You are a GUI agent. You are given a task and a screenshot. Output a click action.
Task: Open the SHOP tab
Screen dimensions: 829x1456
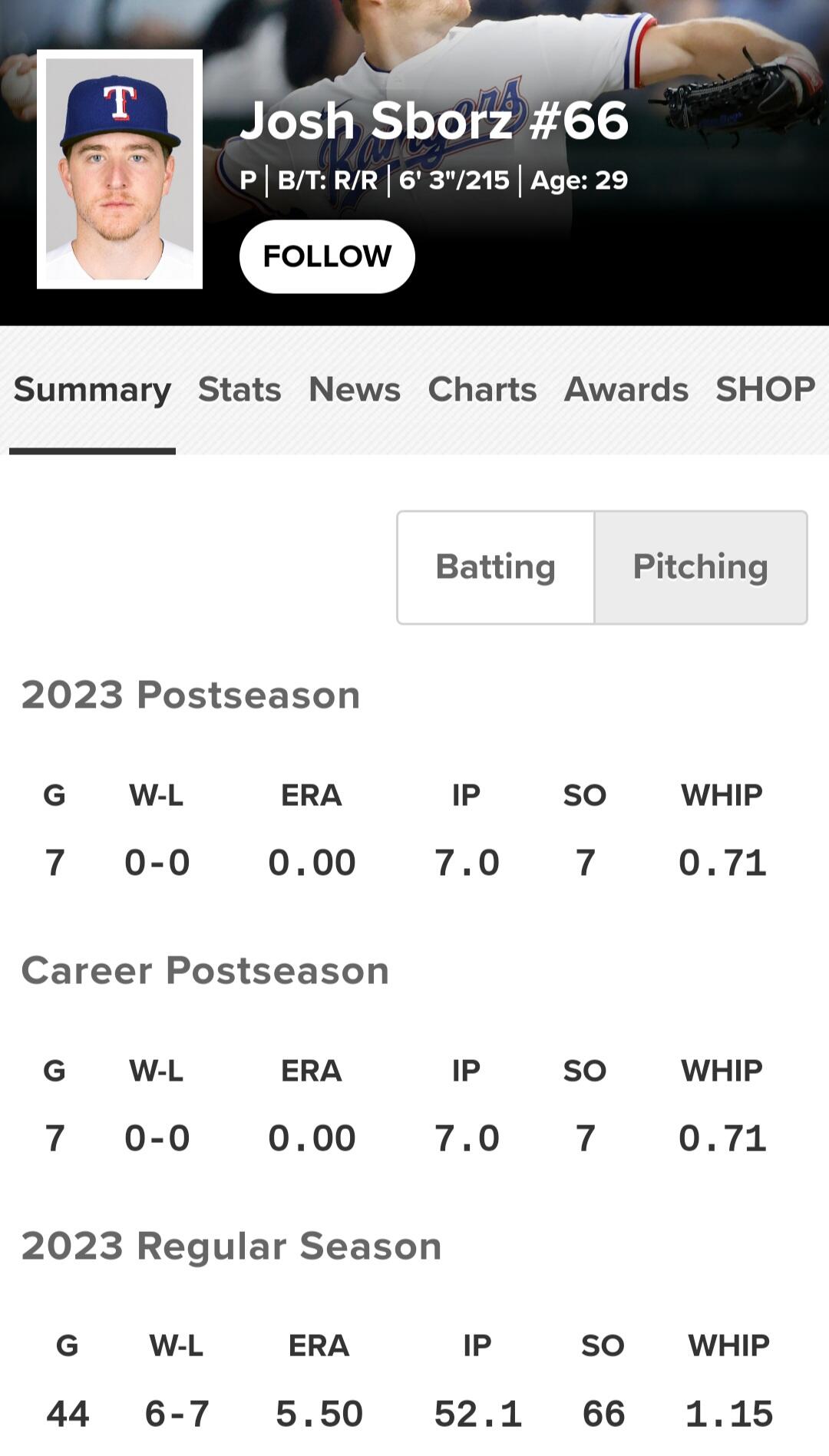coord(765,390)
